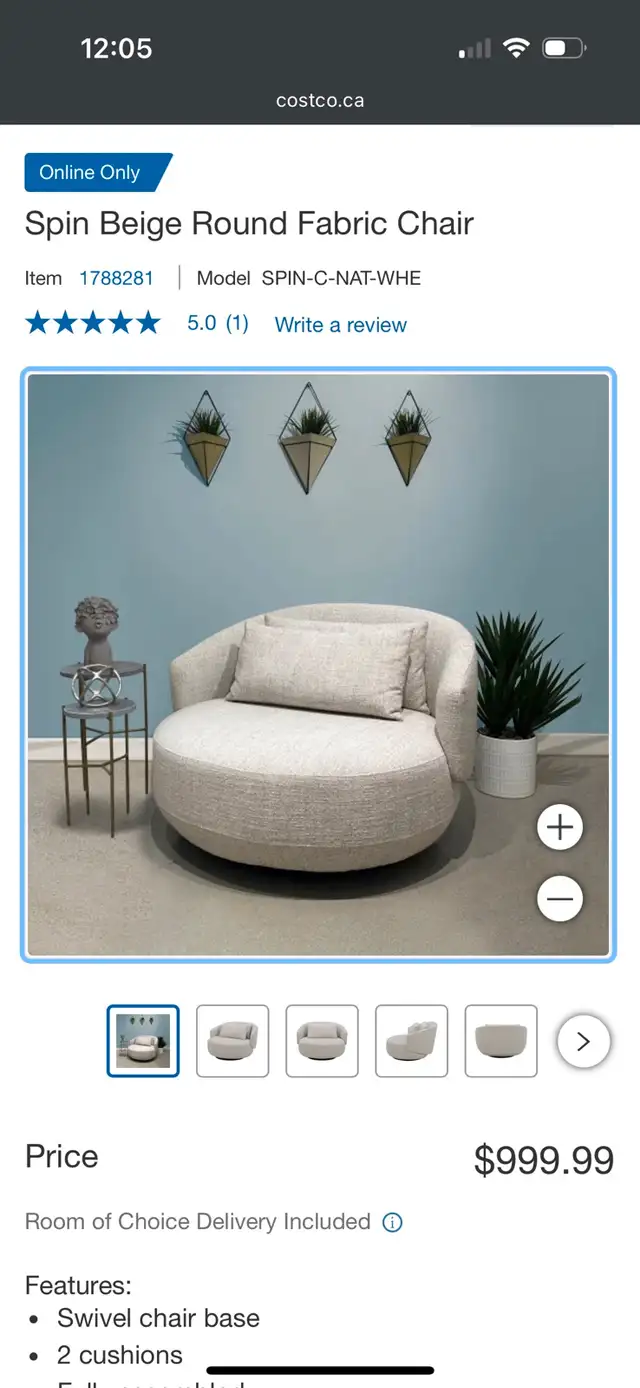The width and height of the screenshot is (640, 1388).
Task: Zoom out of the product image
Action: [559, 899]
